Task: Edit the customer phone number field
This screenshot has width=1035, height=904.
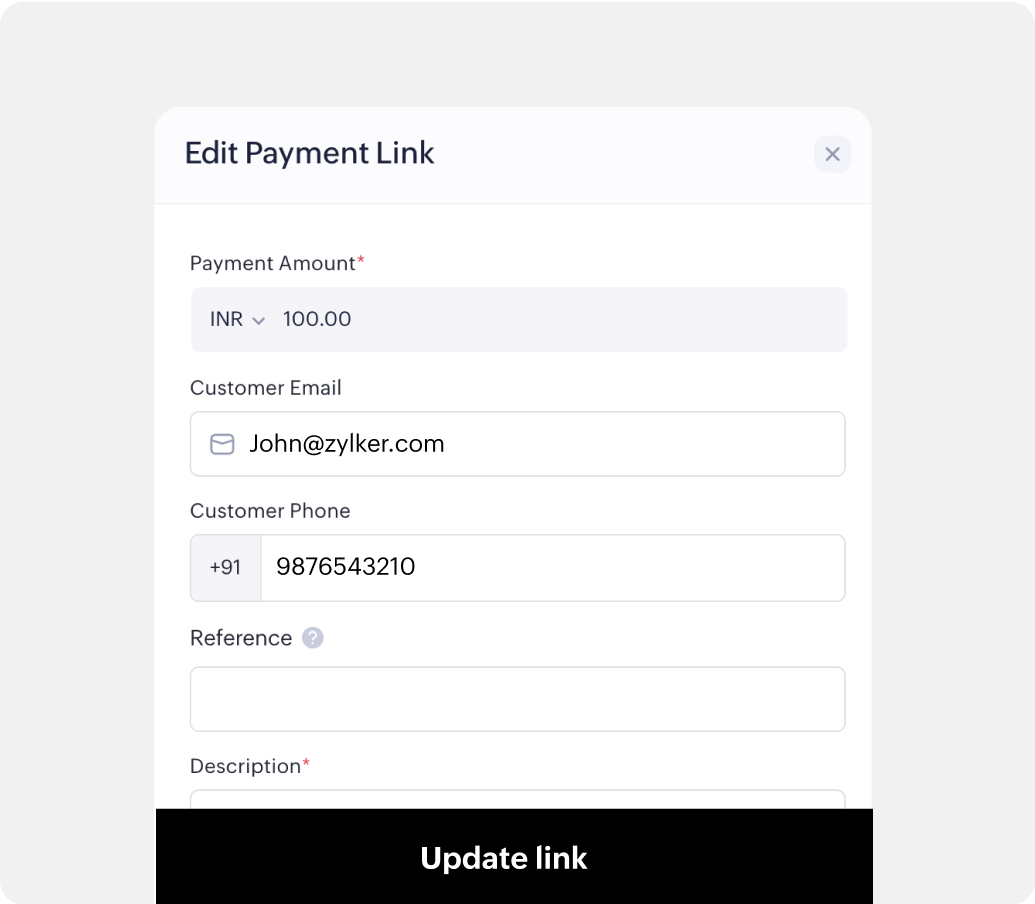Action: [x=550, y=568]
